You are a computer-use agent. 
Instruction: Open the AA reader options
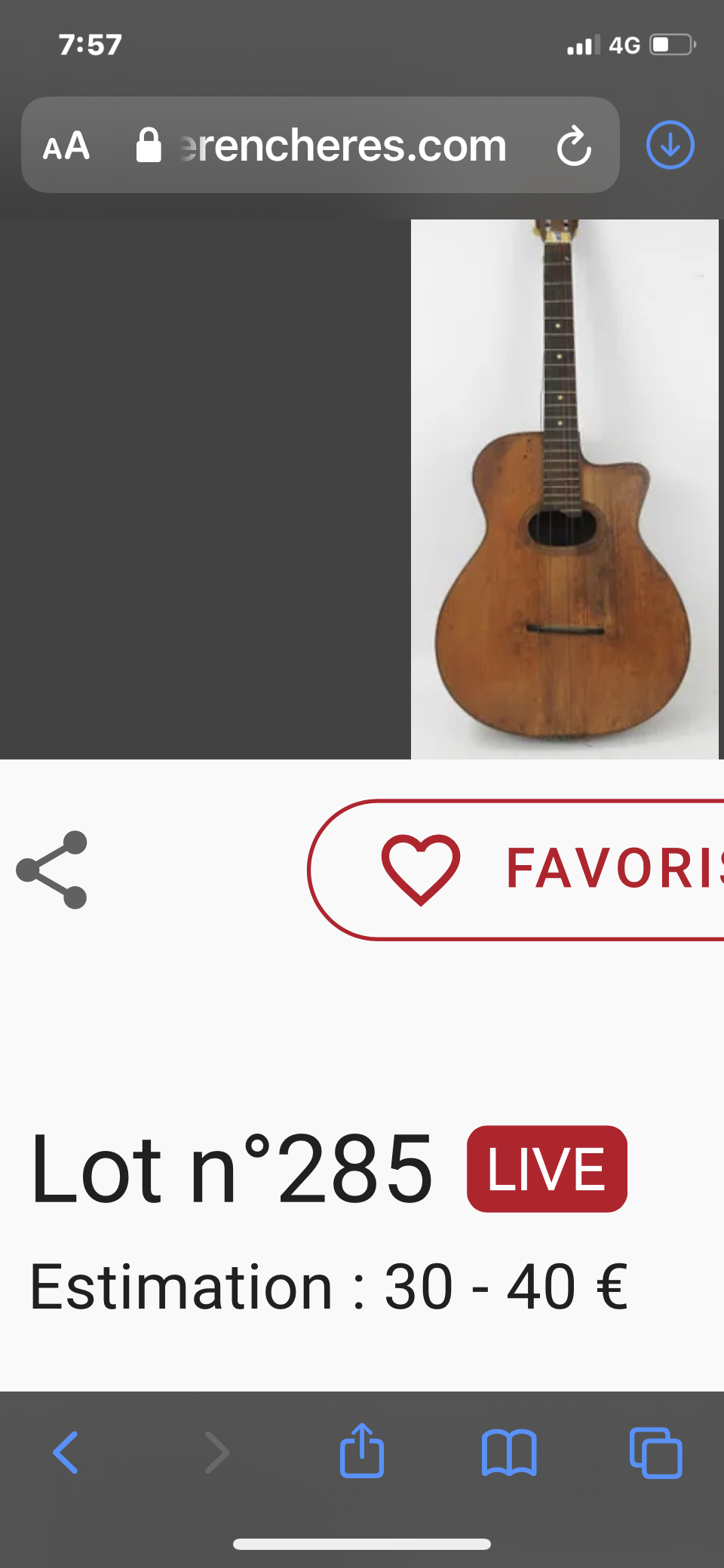pos(66,146)
